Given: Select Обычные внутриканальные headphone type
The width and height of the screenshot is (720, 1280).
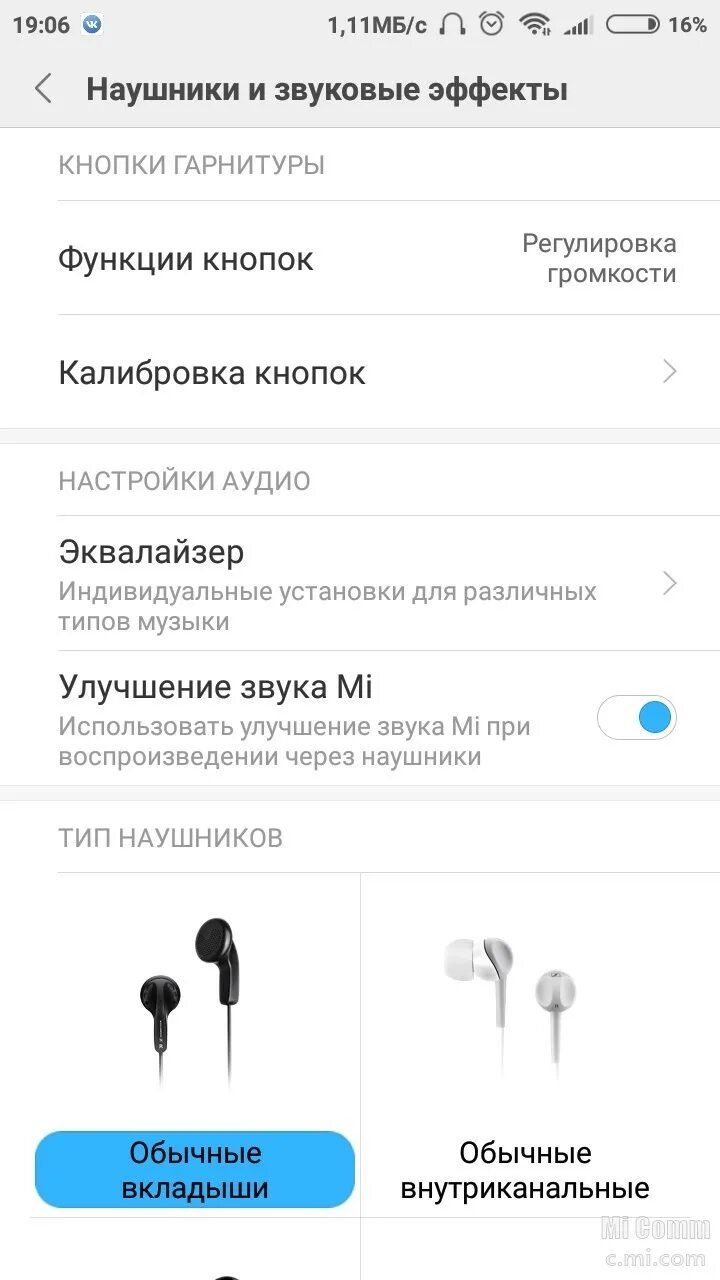Looking at the screenshot, I should [x=525, y=1045].
